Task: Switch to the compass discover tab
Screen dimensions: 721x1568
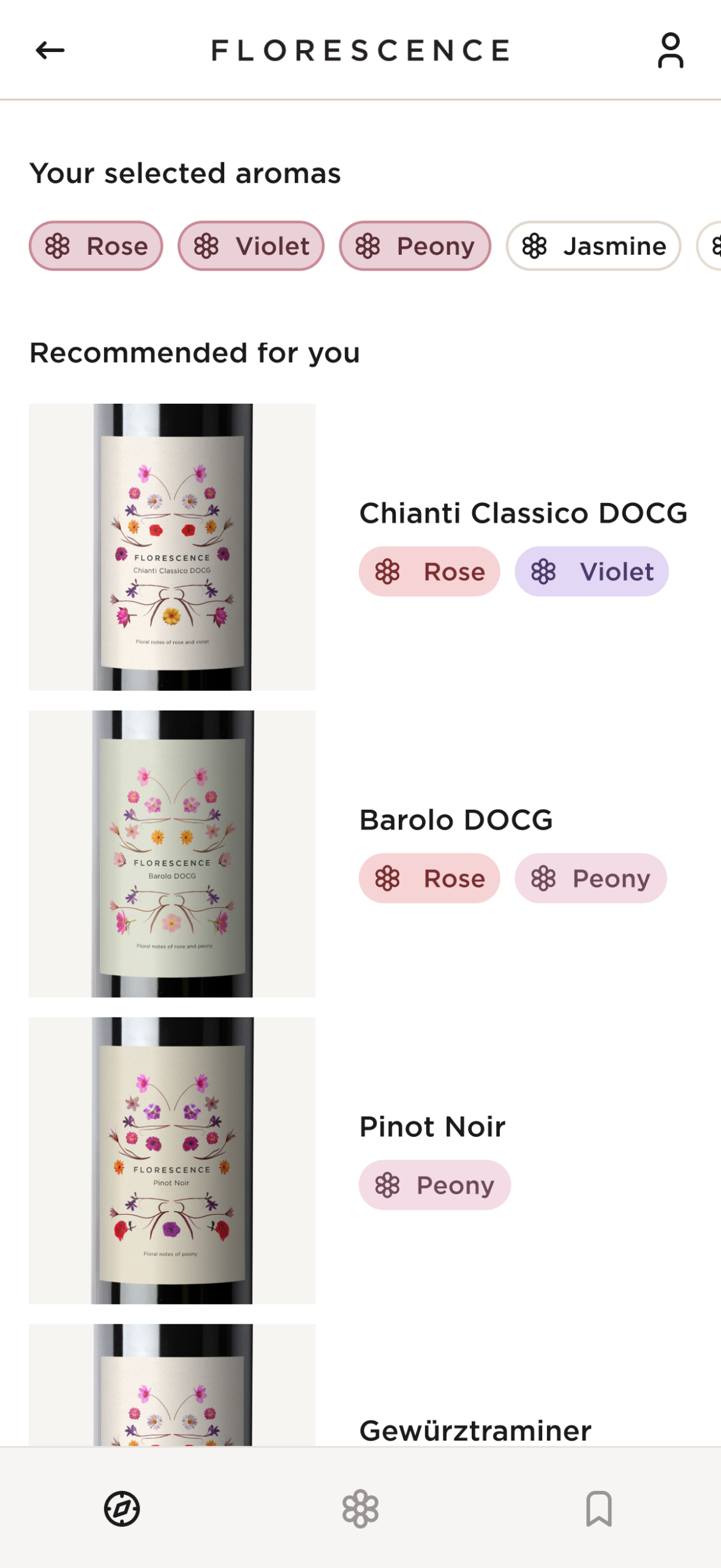Action: pyautogui.click(x=122, y=1509)
